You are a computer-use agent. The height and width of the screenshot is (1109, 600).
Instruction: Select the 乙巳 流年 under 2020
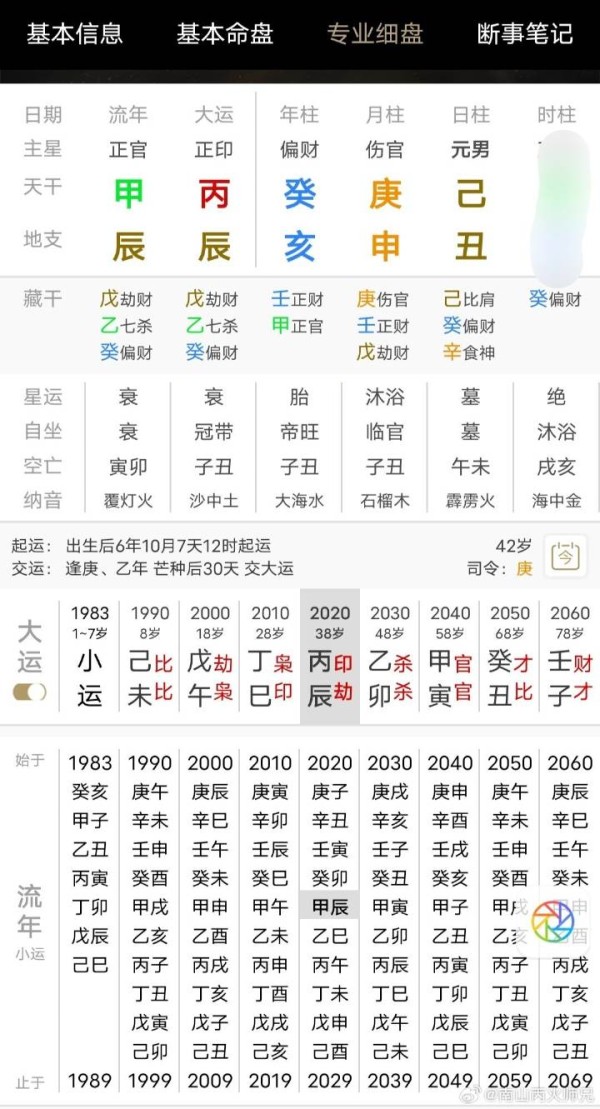330,936
